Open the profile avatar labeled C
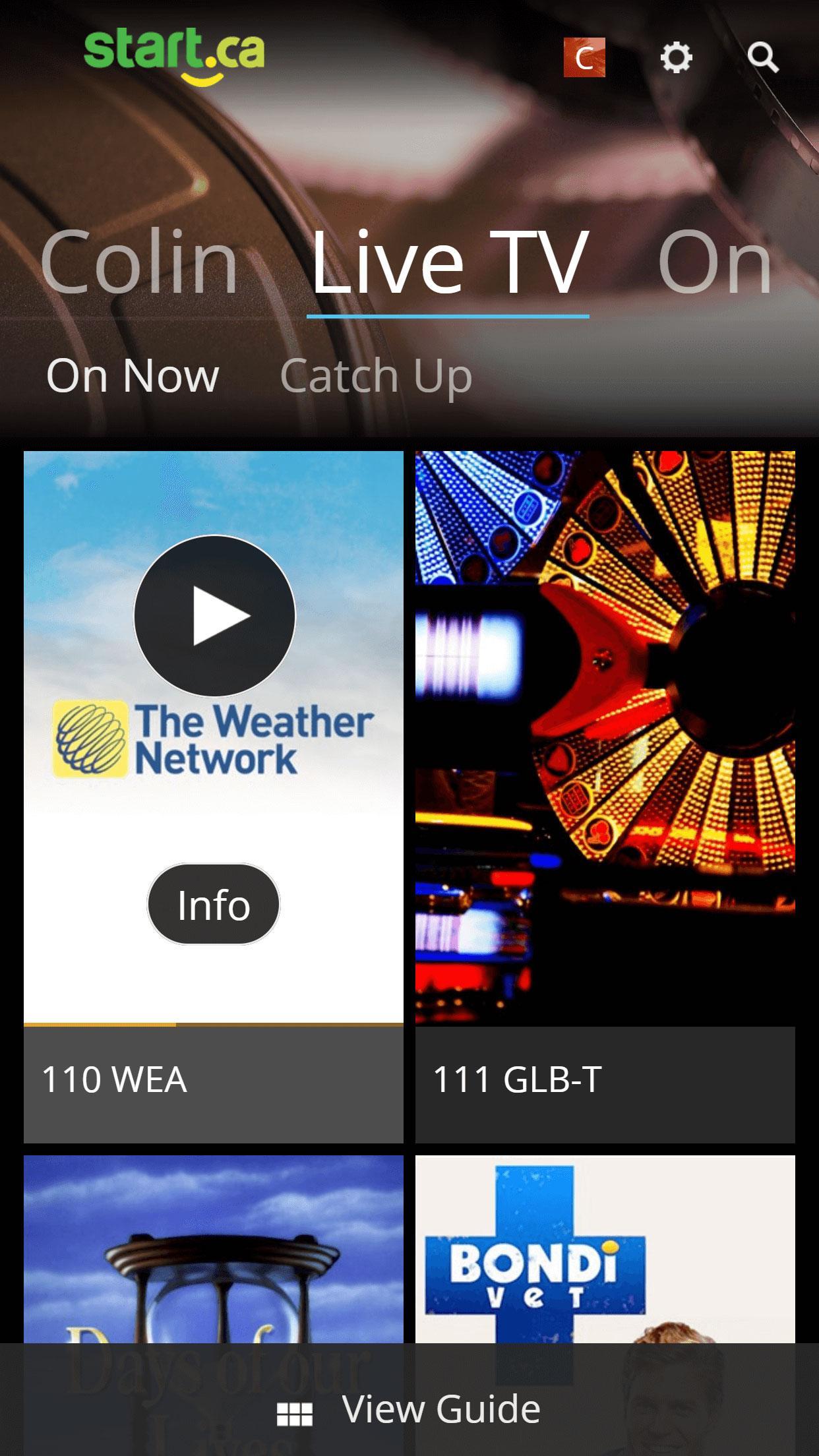This screenshot has width=819, height=1456. pyautogui.click(x=584, y=58)
